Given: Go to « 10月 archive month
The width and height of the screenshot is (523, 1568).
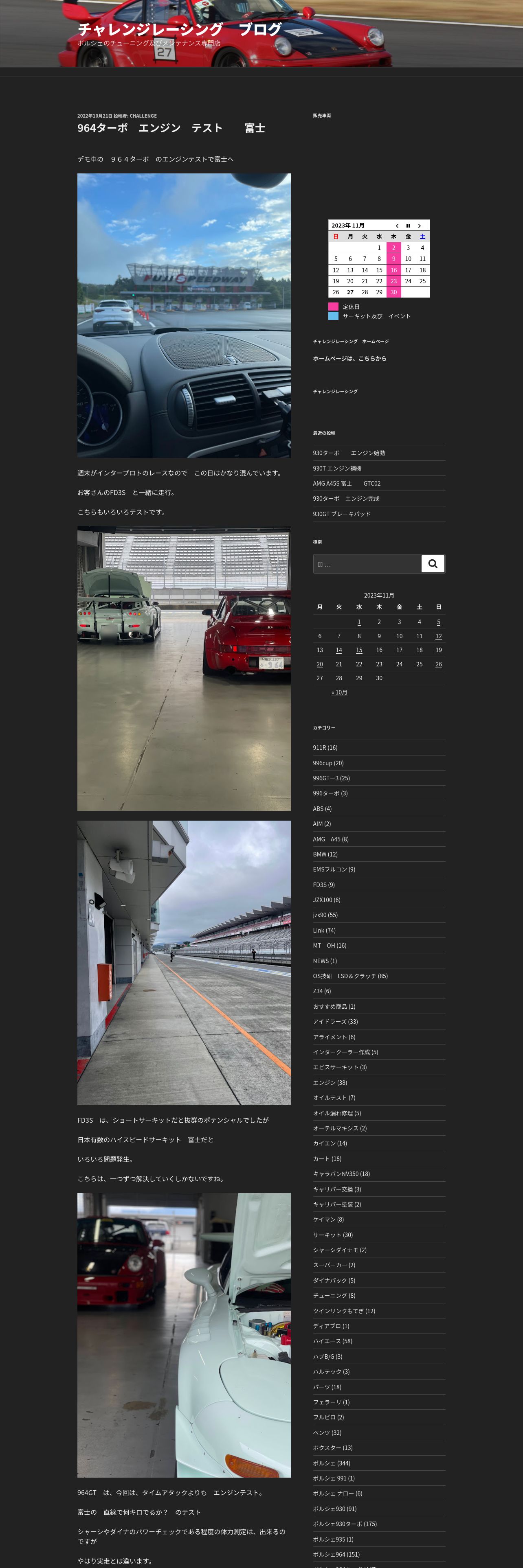Looking at the screenshot, I should (x=339, y=693).
